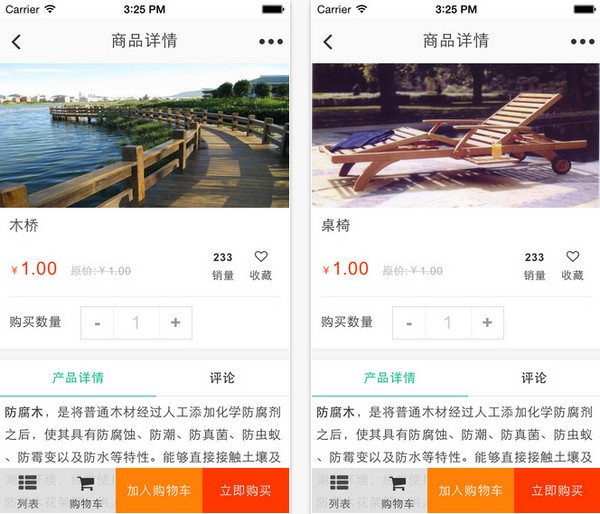Add 木桥 to cart via 加入购物车
This screenshot has width=600, height=514.
click(159, 491)
